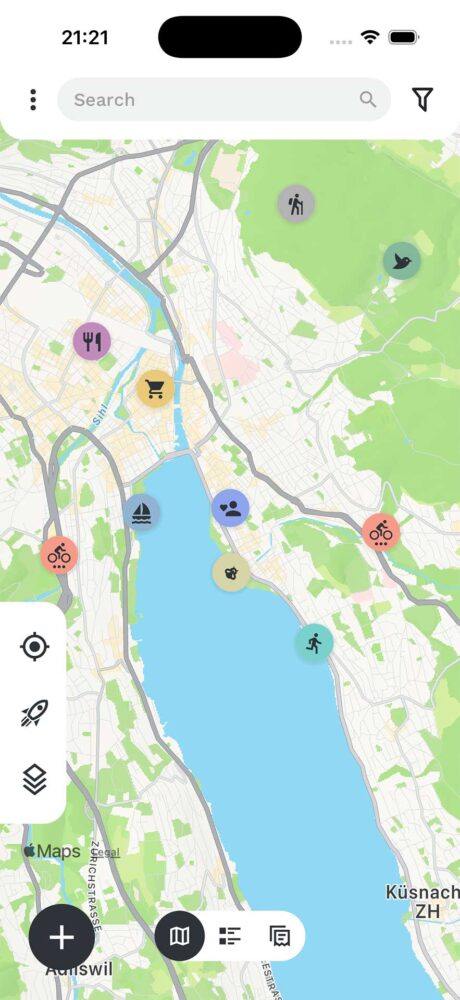Open the restaurant fork-and-knife marker
The image size is (460, 1000).
coord(92,342)
